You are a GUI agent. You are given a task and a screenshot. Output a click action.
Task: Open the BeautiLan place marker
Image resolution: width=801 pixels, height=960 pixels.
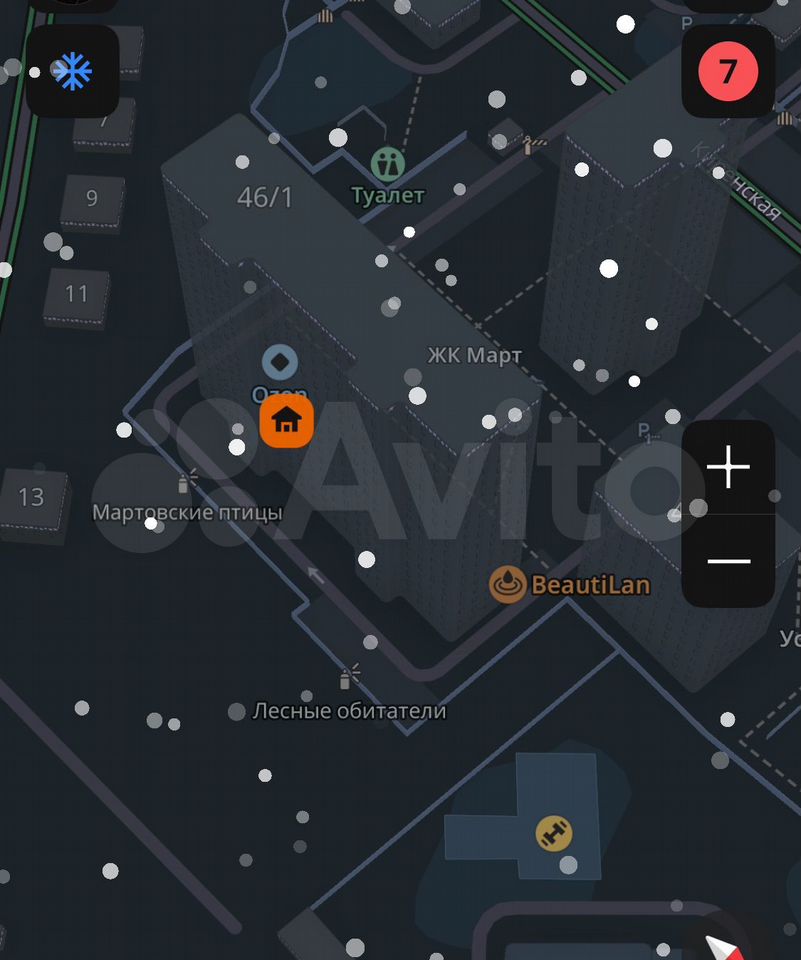click(x=508, y=584)
